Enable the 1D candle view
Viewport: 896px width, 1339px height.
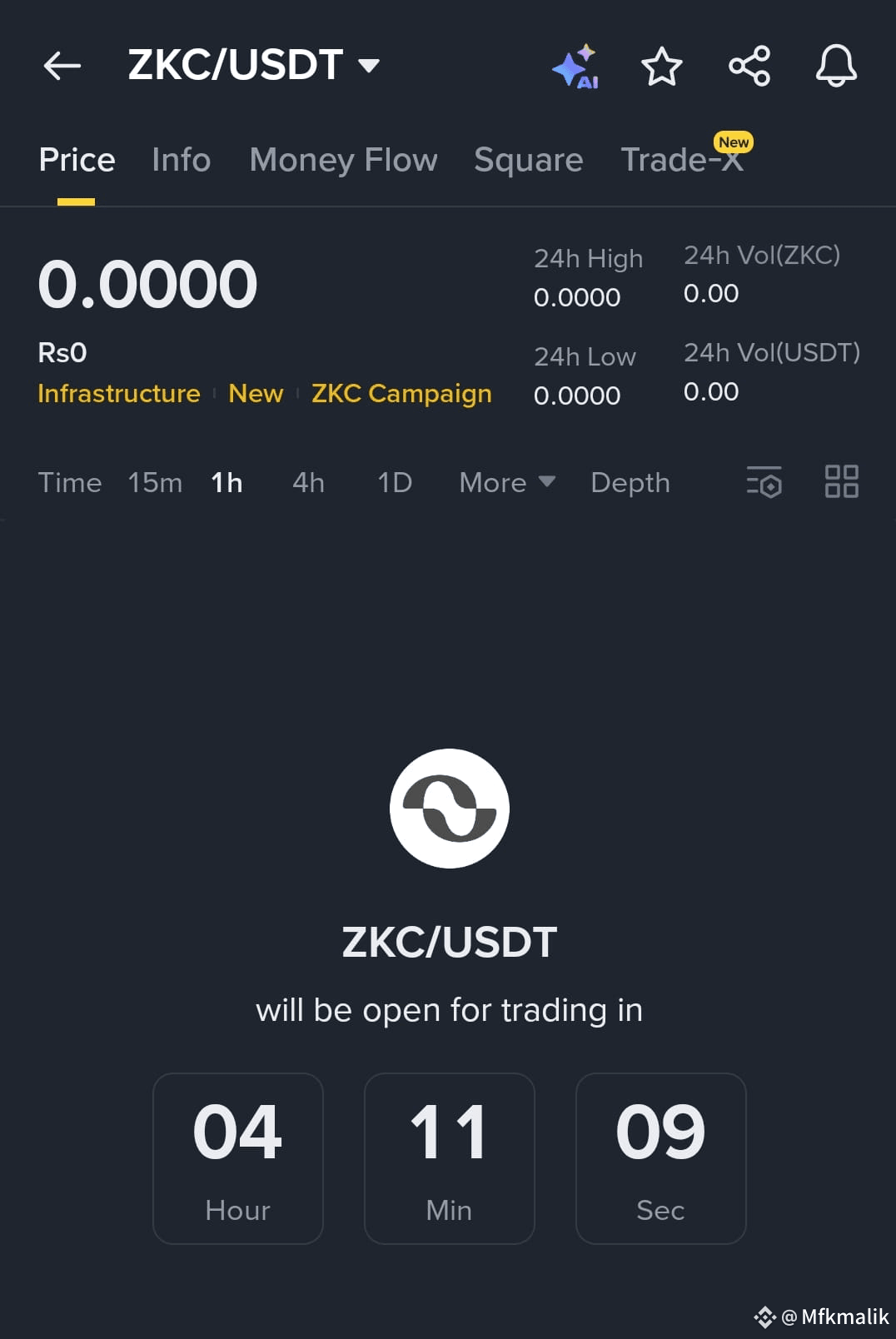(x=393, y=482)
